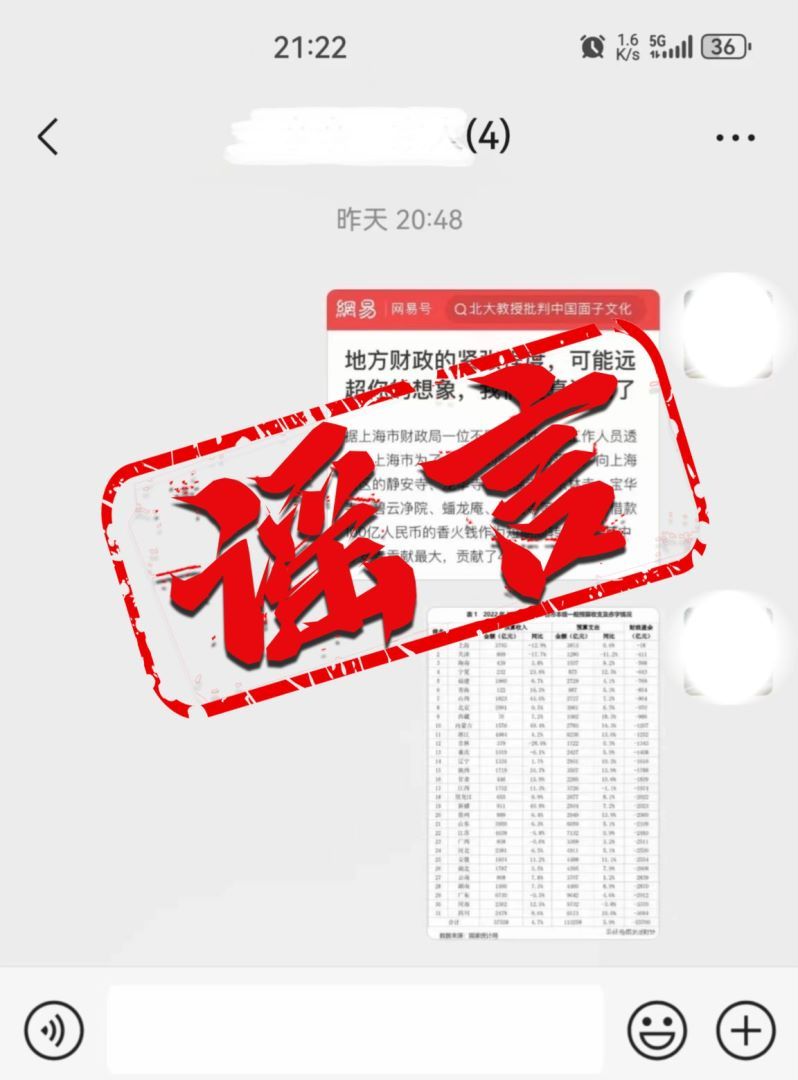
Task: Open the emoji picker
Action: click(657, 1030)
